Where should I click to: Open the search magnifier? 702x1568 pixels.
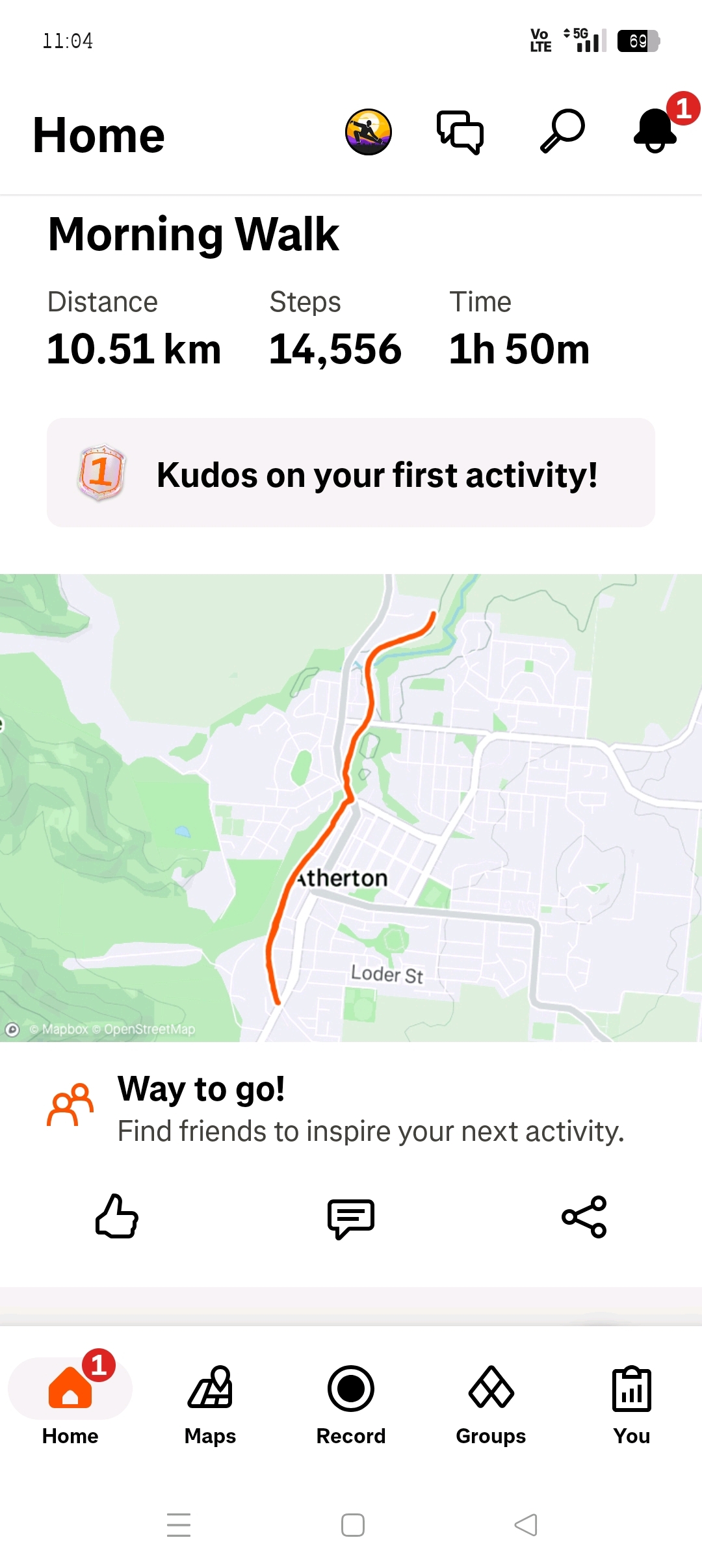562,131
